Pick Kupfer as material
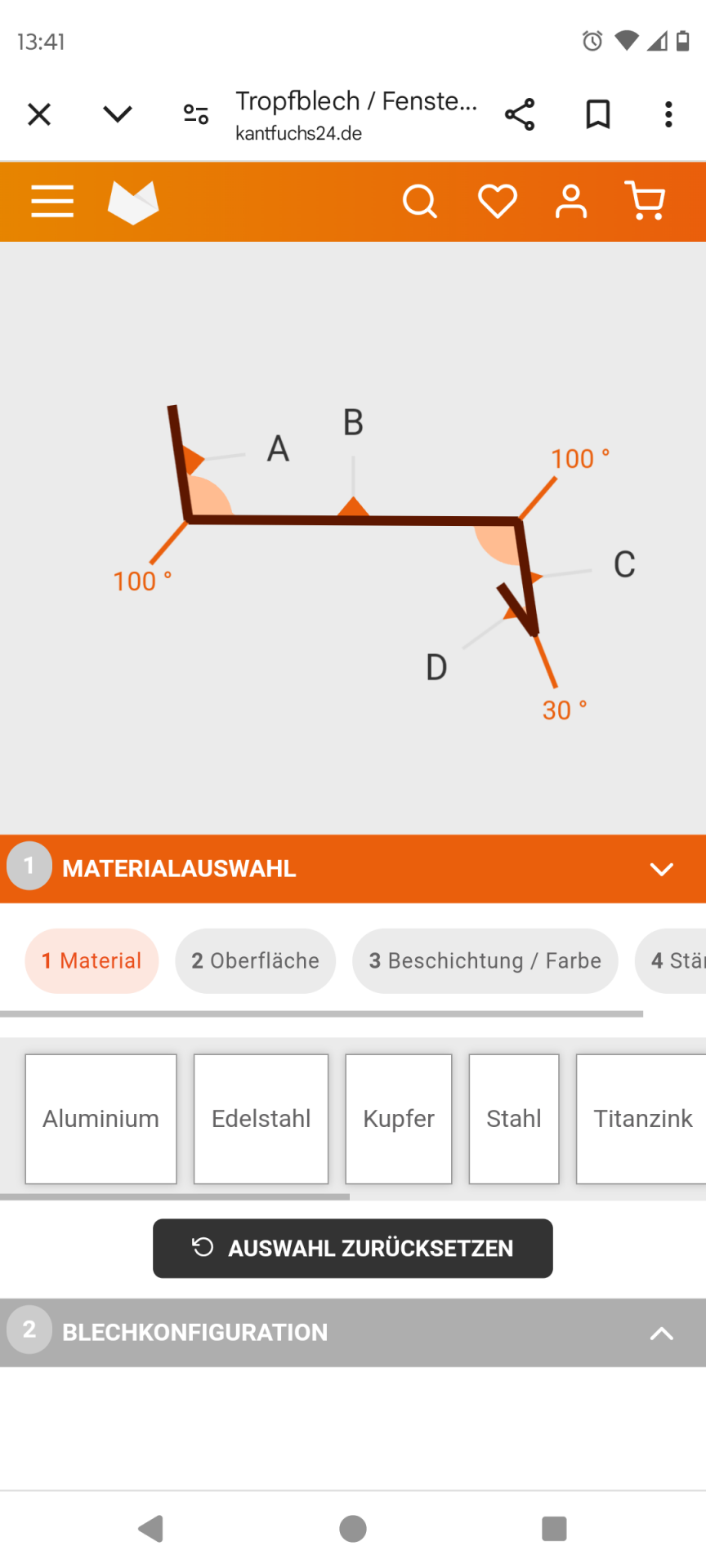The image size is (706, 1568). pyautogui.click(x=399, y=1119)
